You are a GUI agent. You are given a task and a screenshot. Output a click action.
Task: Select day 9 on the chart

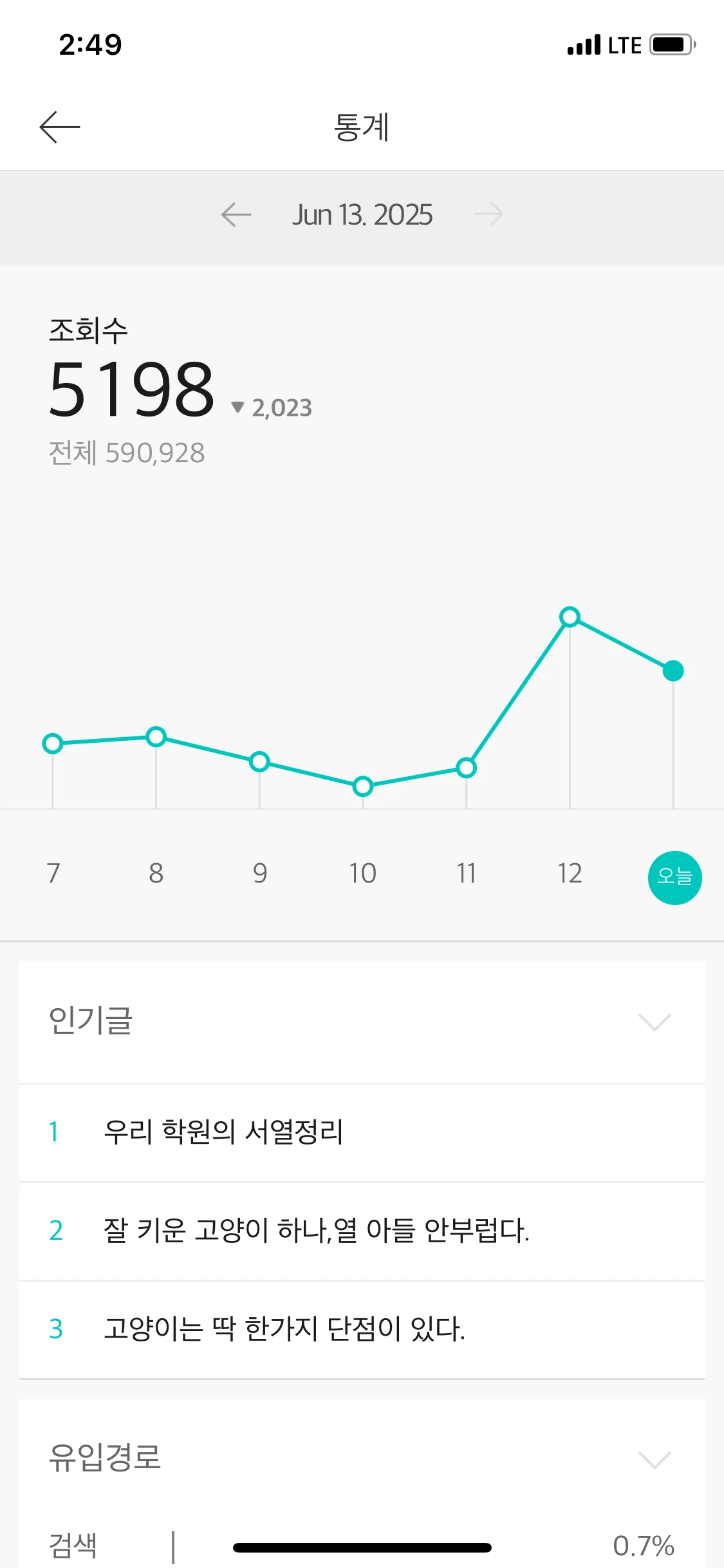point(259,873)
